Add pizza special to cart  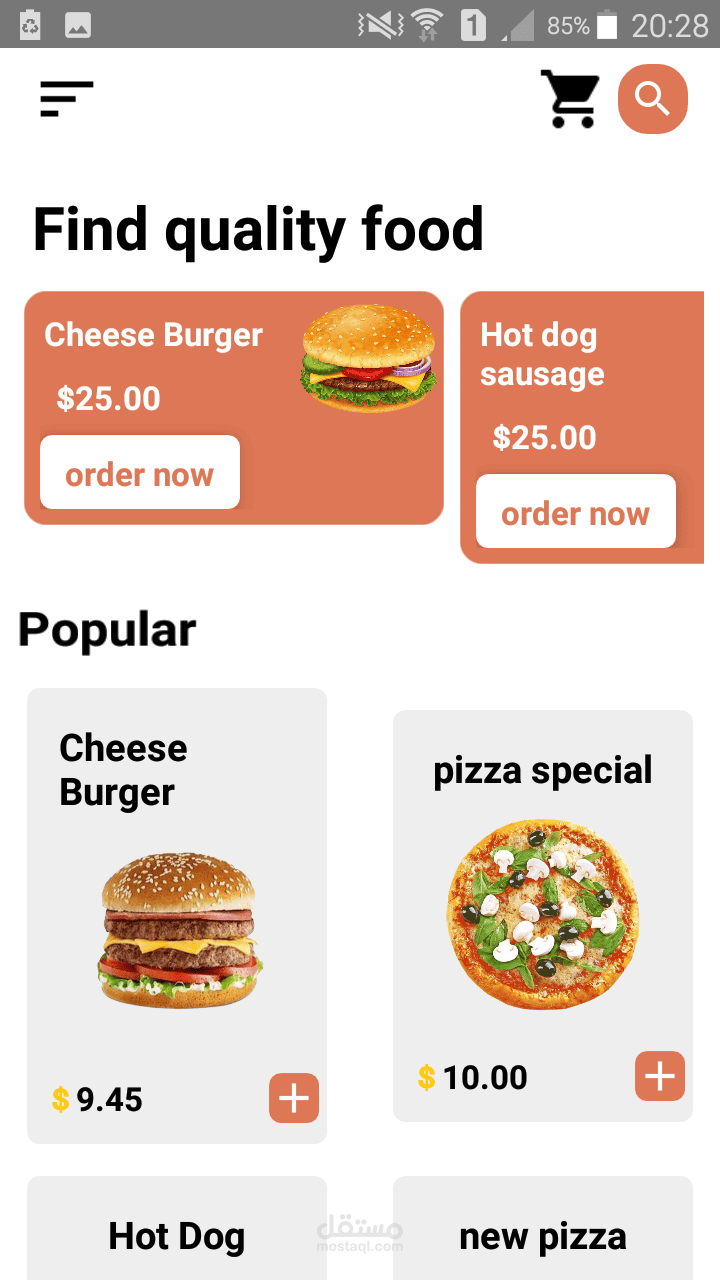(660, 1076)
